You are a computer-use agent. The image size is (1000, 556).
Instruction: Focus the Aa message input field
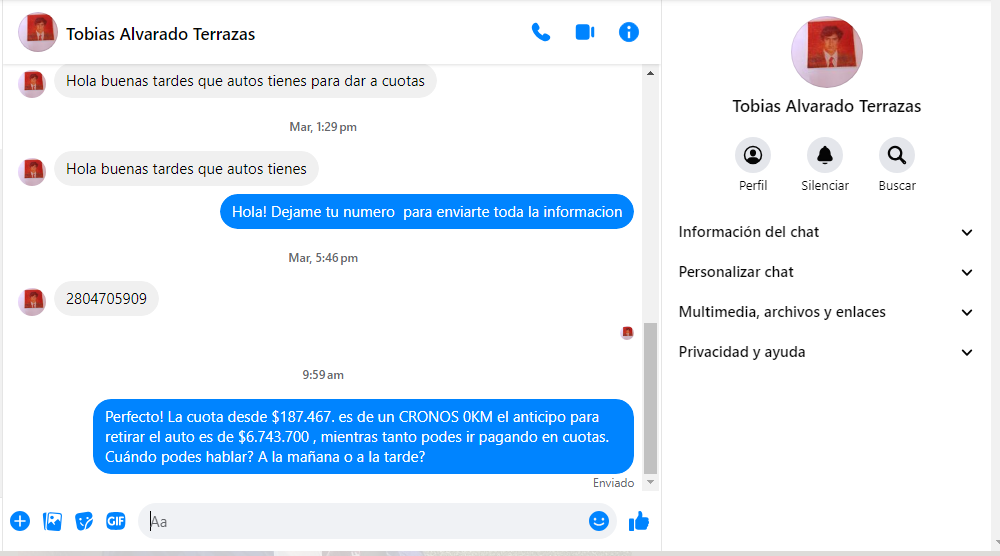click(360, 521)
